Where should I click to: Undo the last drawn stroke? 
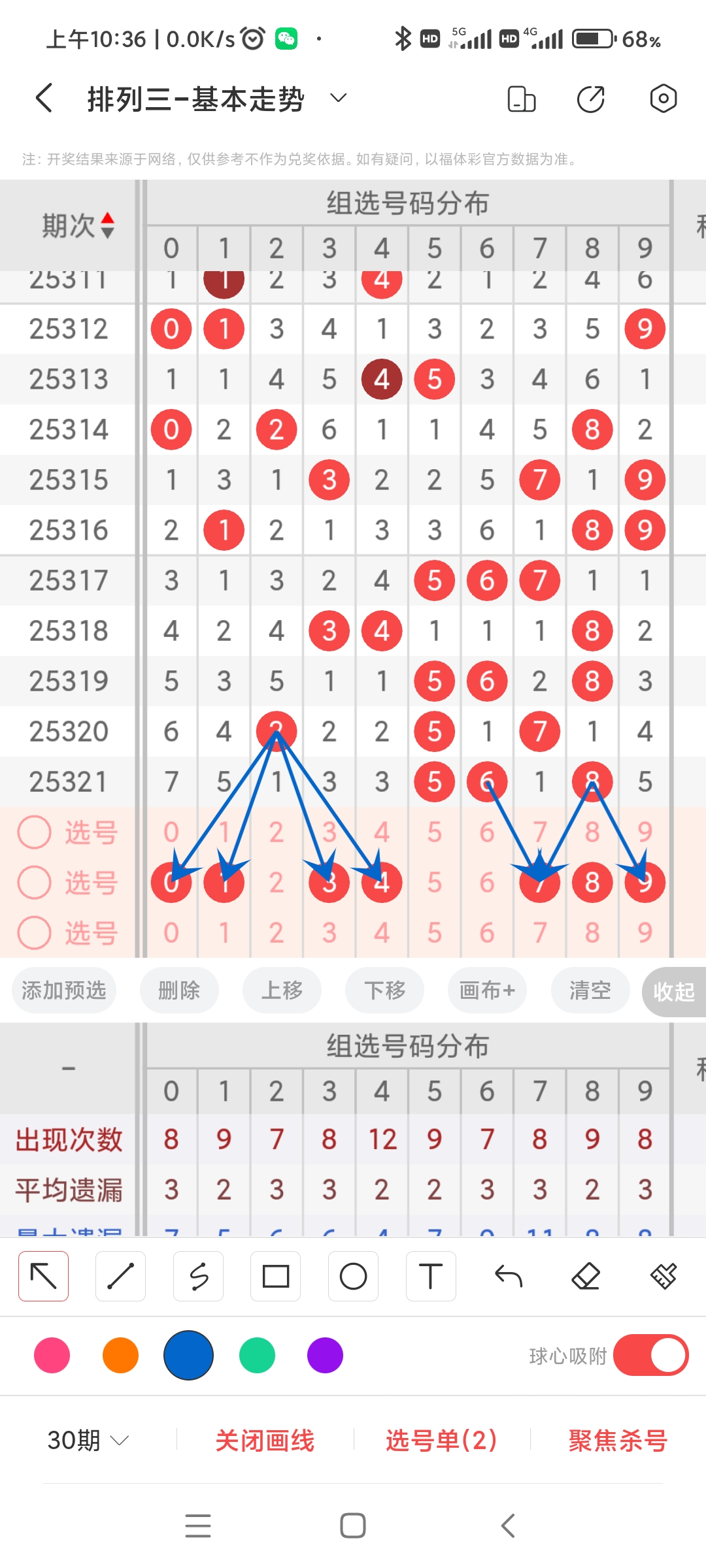[x=509, y=1275]
